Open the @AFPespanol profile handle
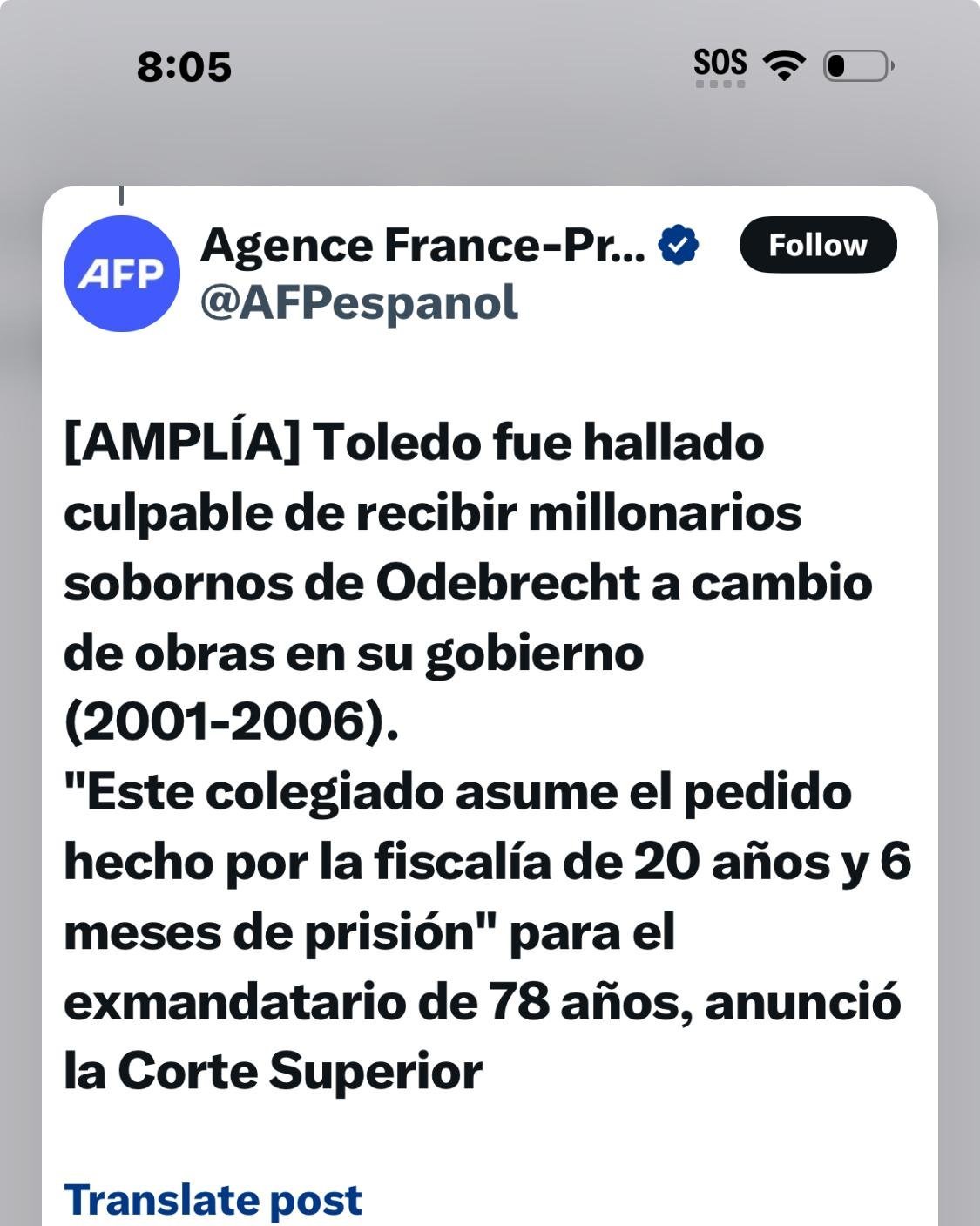 click(x=359, y=303)
